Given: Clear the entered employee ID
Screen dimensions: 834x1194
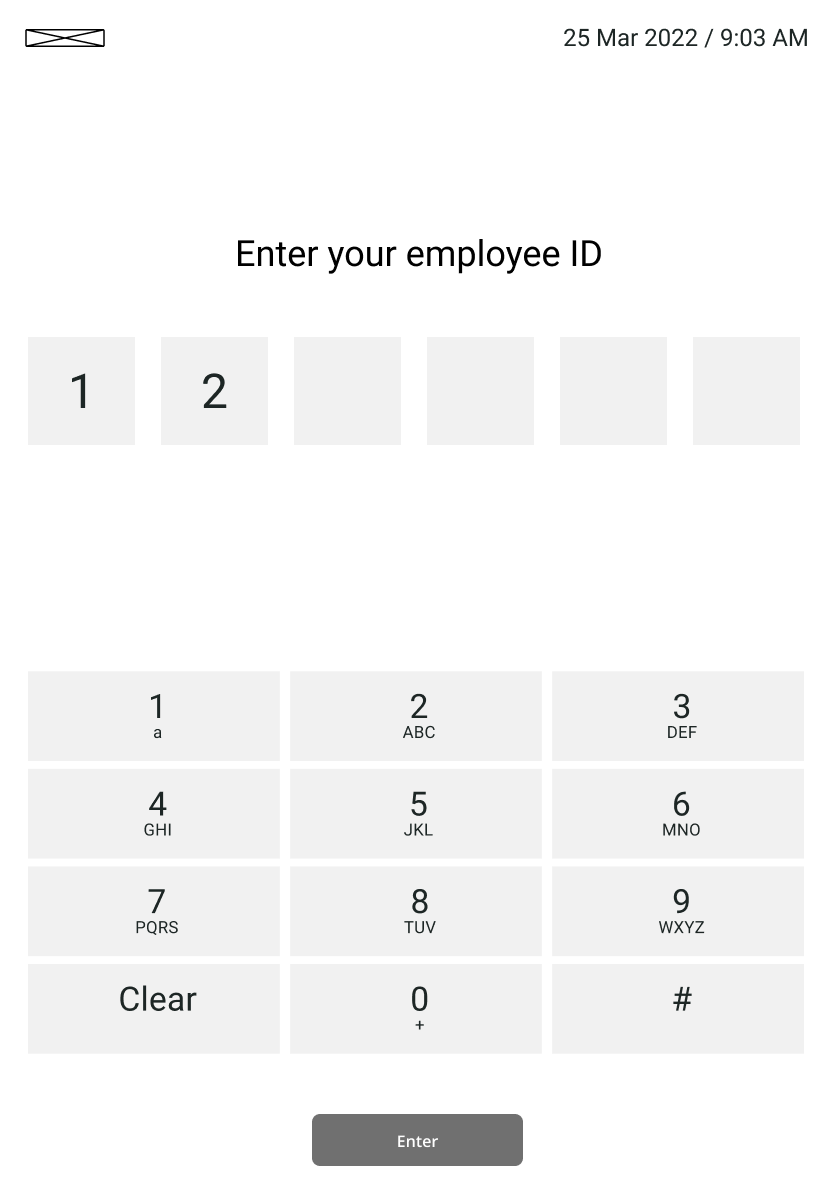Looking at the screenshot, I should 156,1007.
